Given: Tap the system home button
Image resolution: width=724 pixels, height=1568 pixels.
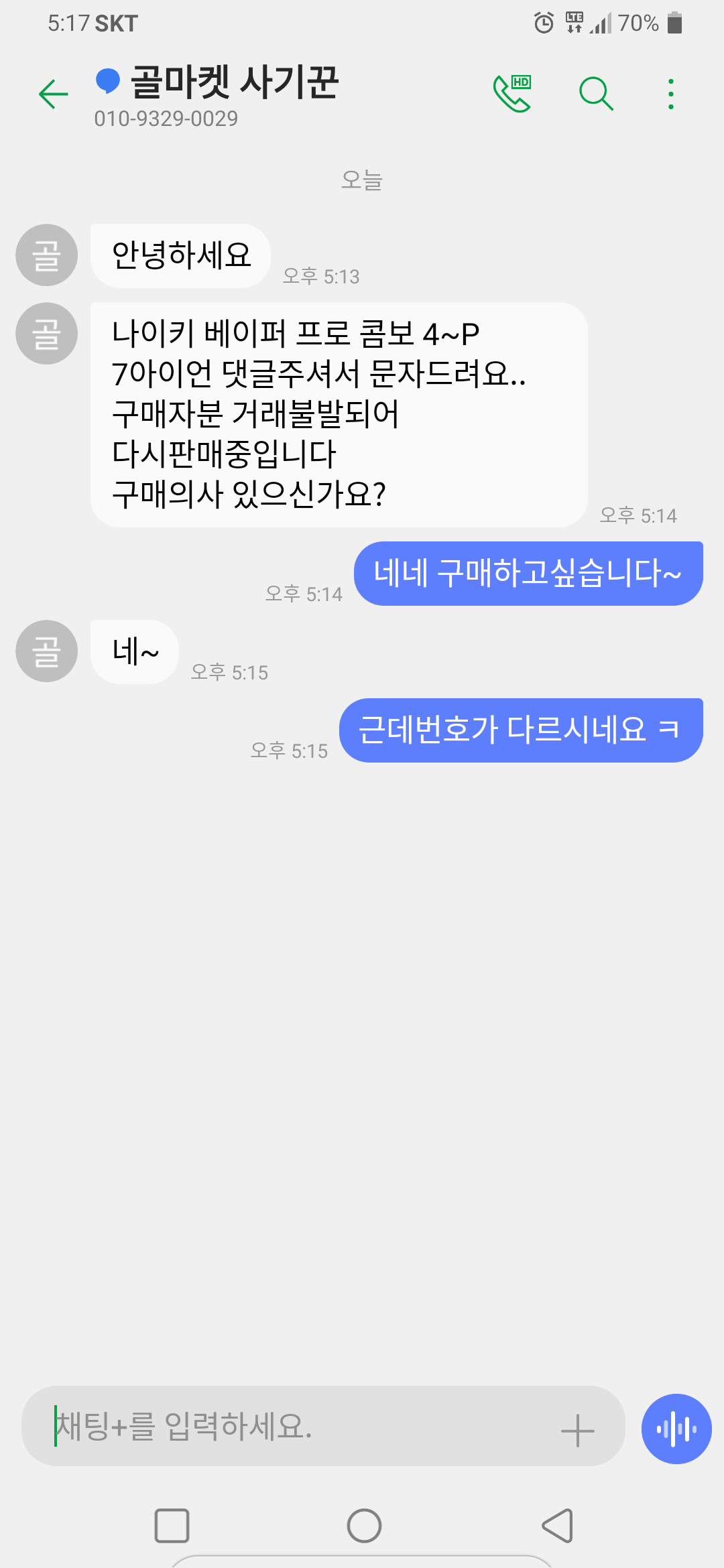Looking at the screenshot, I should point(364,1526).
